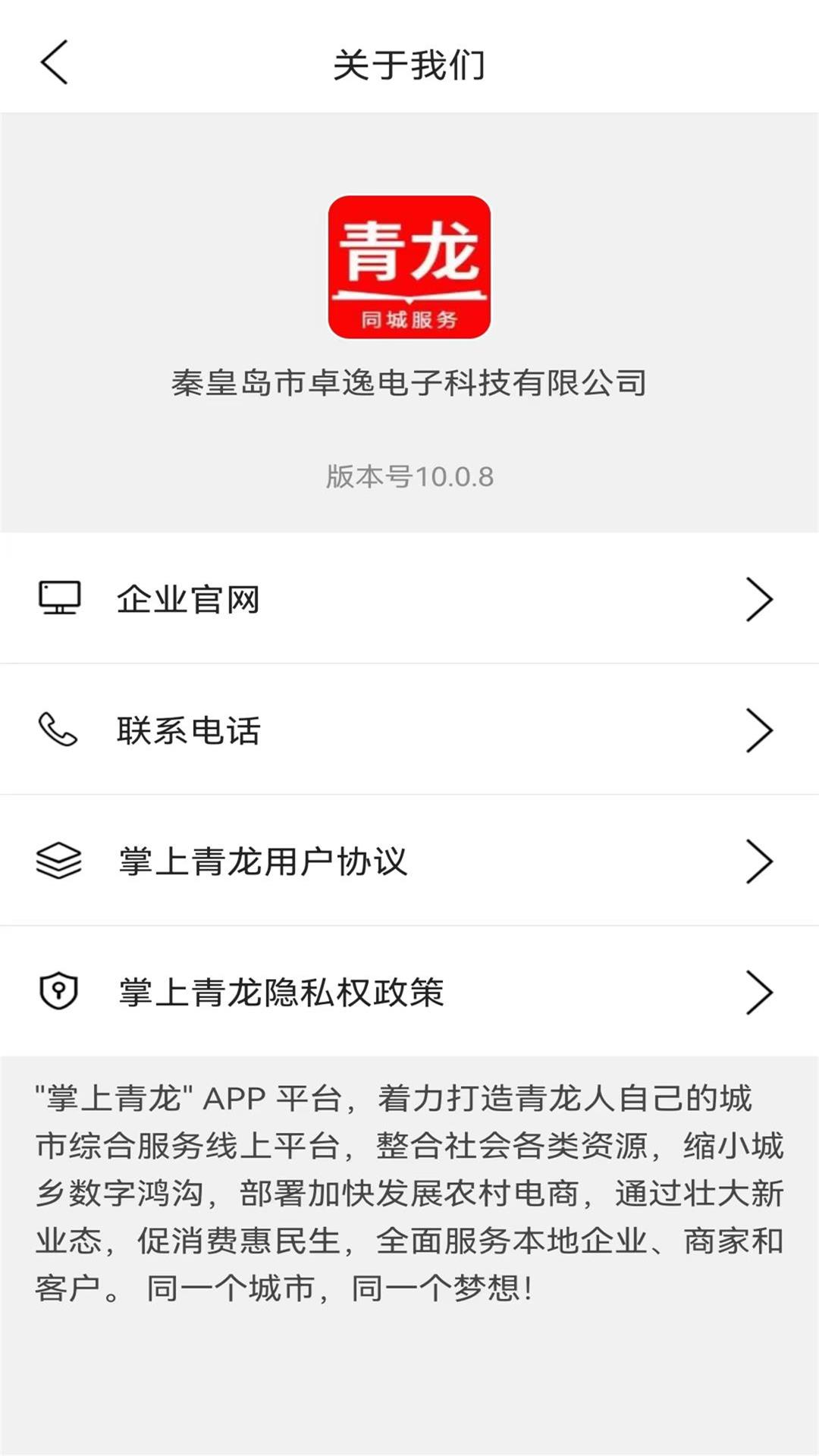This screenshot has width=819, height=1456.
Task: Tap the 同城服务 label inside the logo
Action: coord(409,318)
